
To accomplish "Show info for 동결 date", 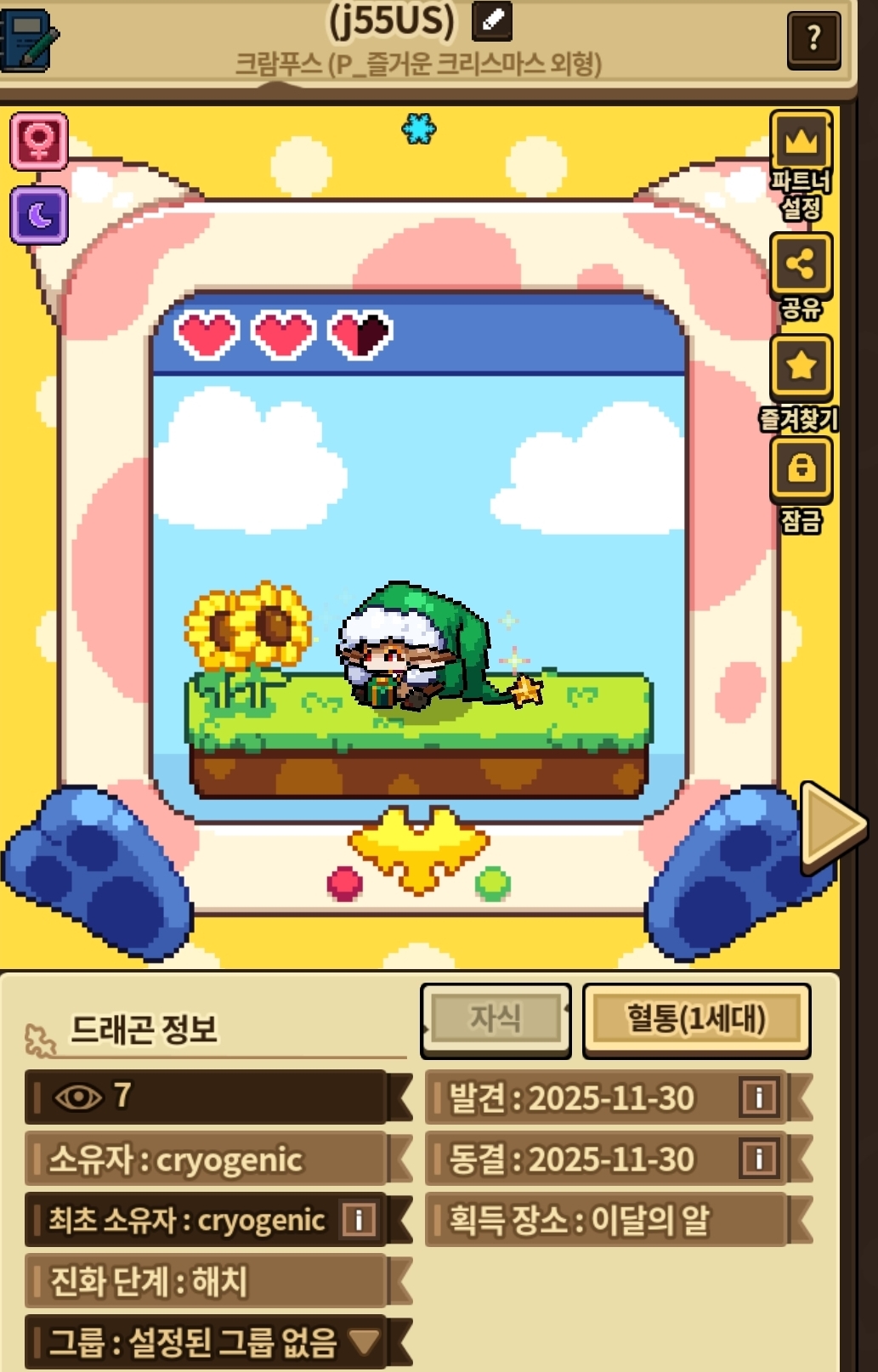I will point(758,1159).
